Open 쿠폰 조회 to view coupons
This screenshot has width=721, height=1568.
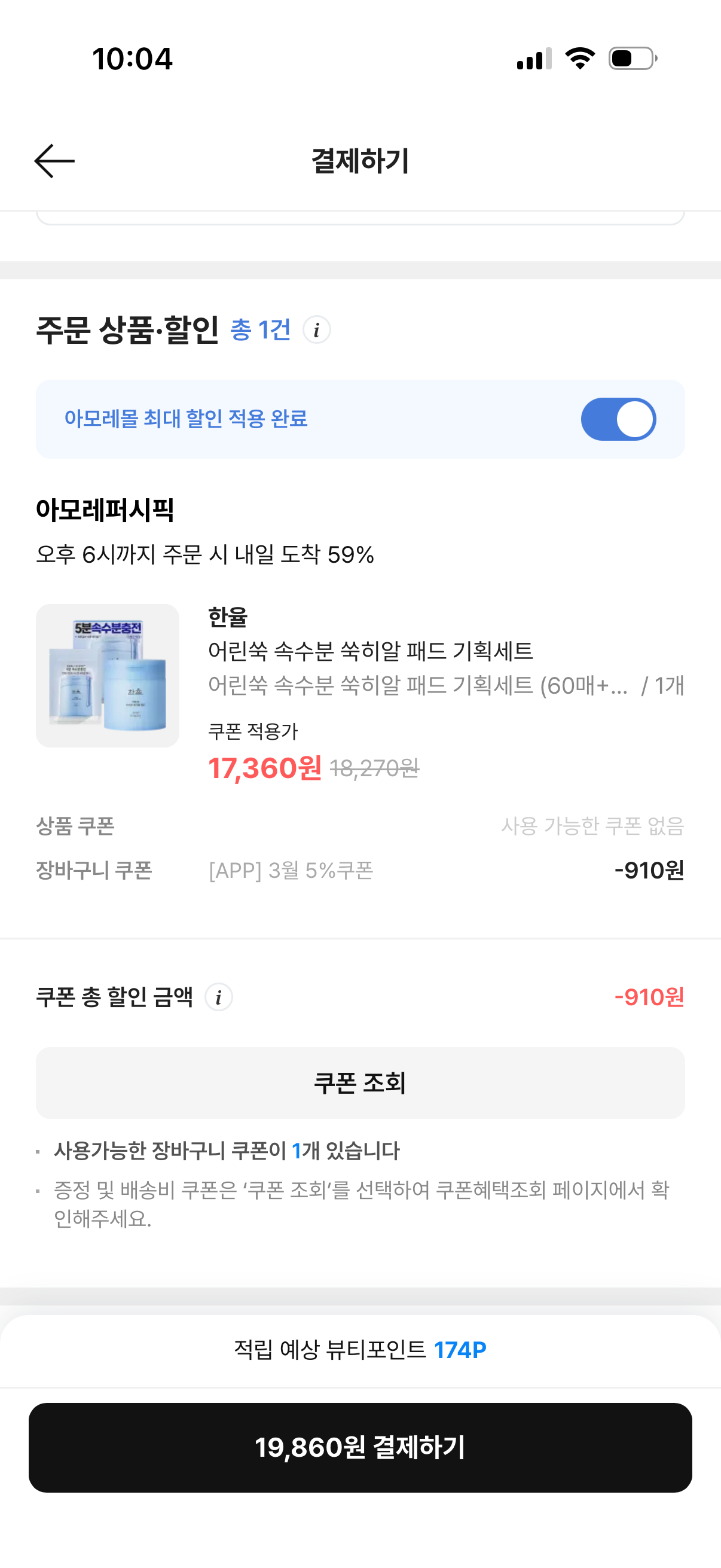tap(360, 1083)
